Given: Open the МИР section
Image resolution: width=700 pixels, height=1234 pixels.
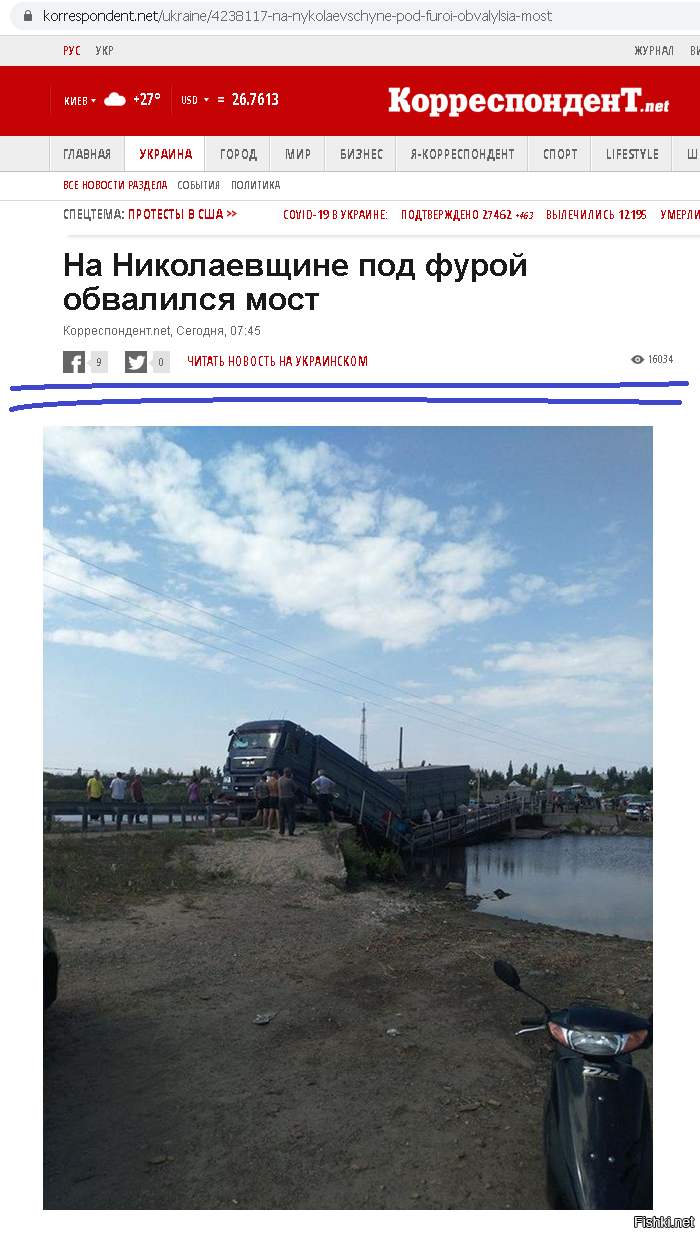Looking at the screenshot, I should coord(298,154).
